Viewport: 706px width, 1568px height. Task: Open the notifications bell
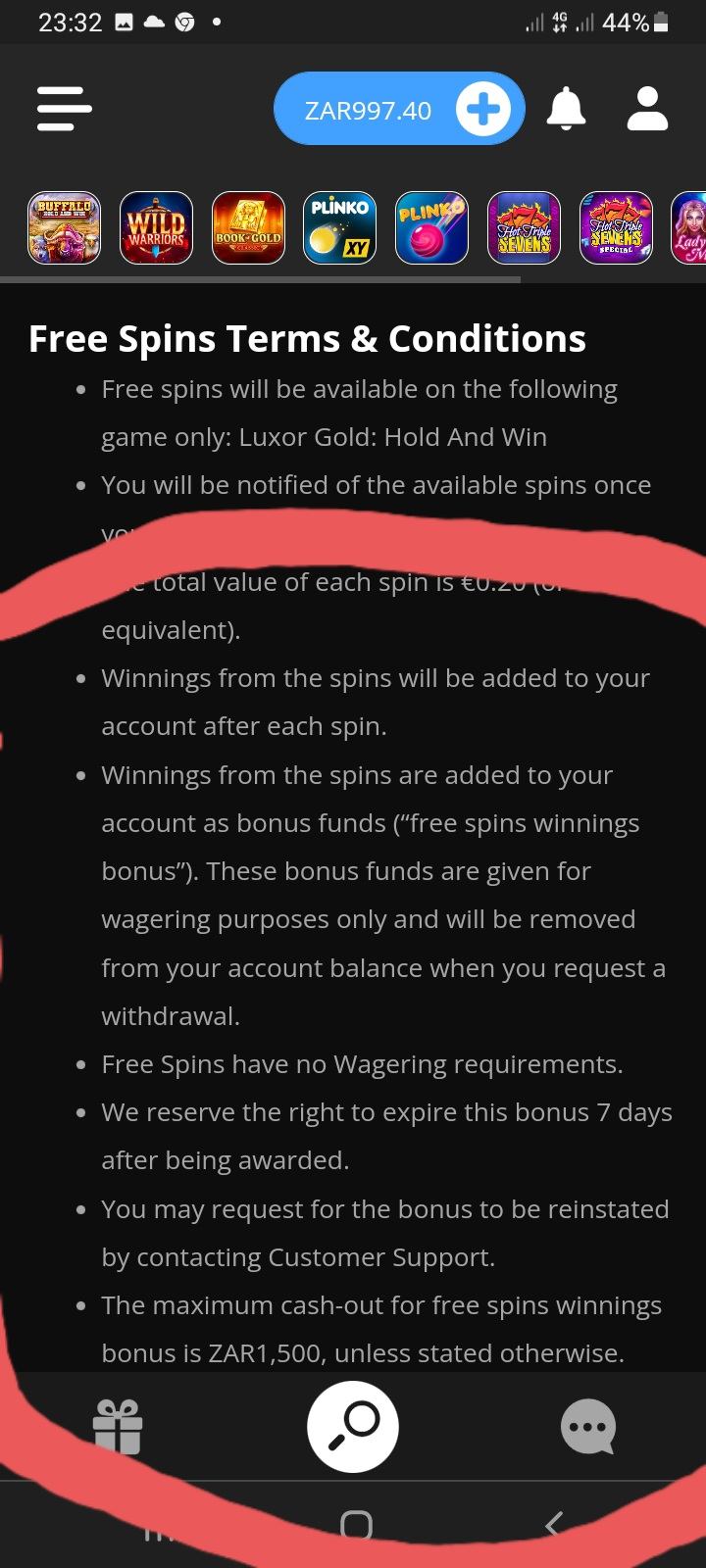566,109
